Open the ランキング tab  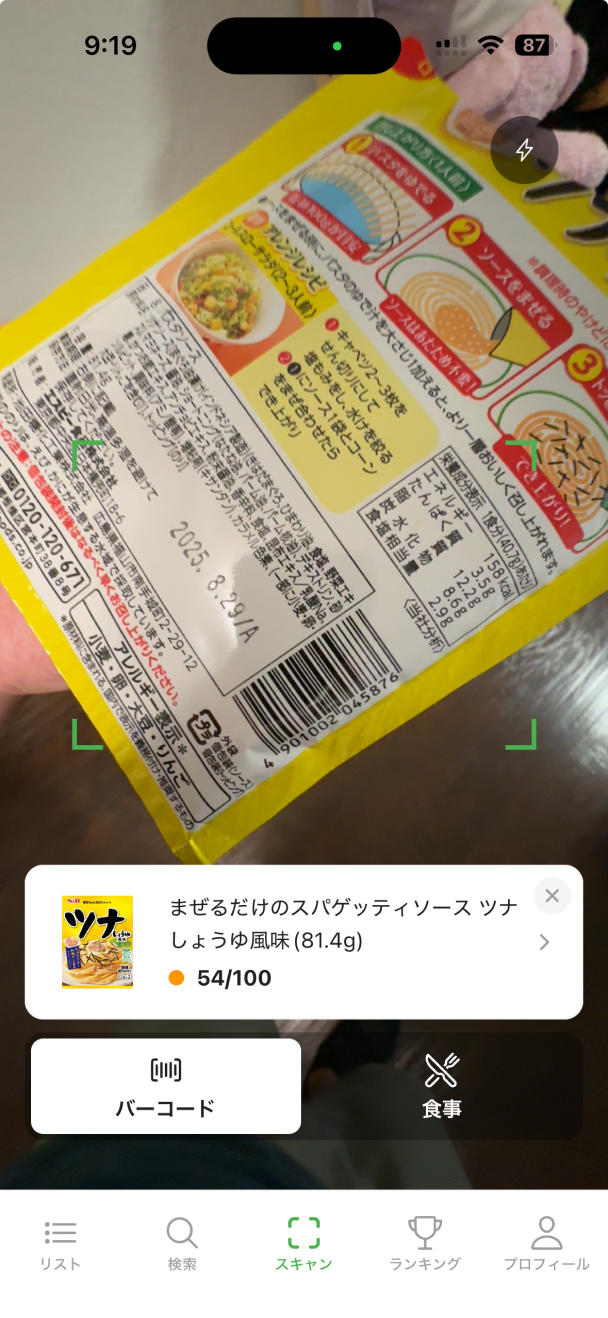coord(425,1244)
